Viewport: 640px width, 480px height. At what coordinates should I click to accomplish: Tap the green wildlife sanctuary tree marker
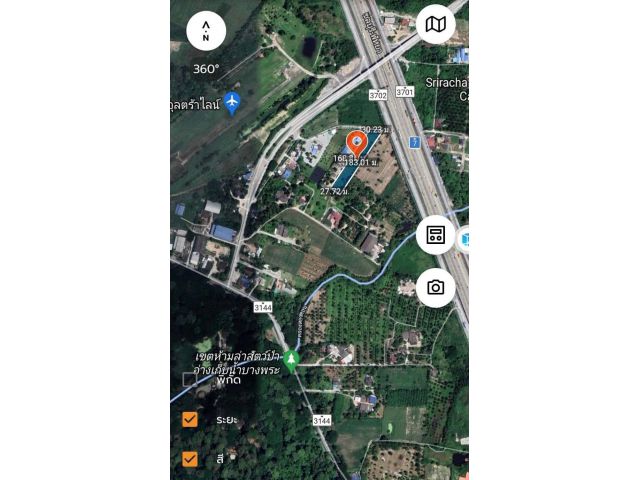tap(291, 360)
